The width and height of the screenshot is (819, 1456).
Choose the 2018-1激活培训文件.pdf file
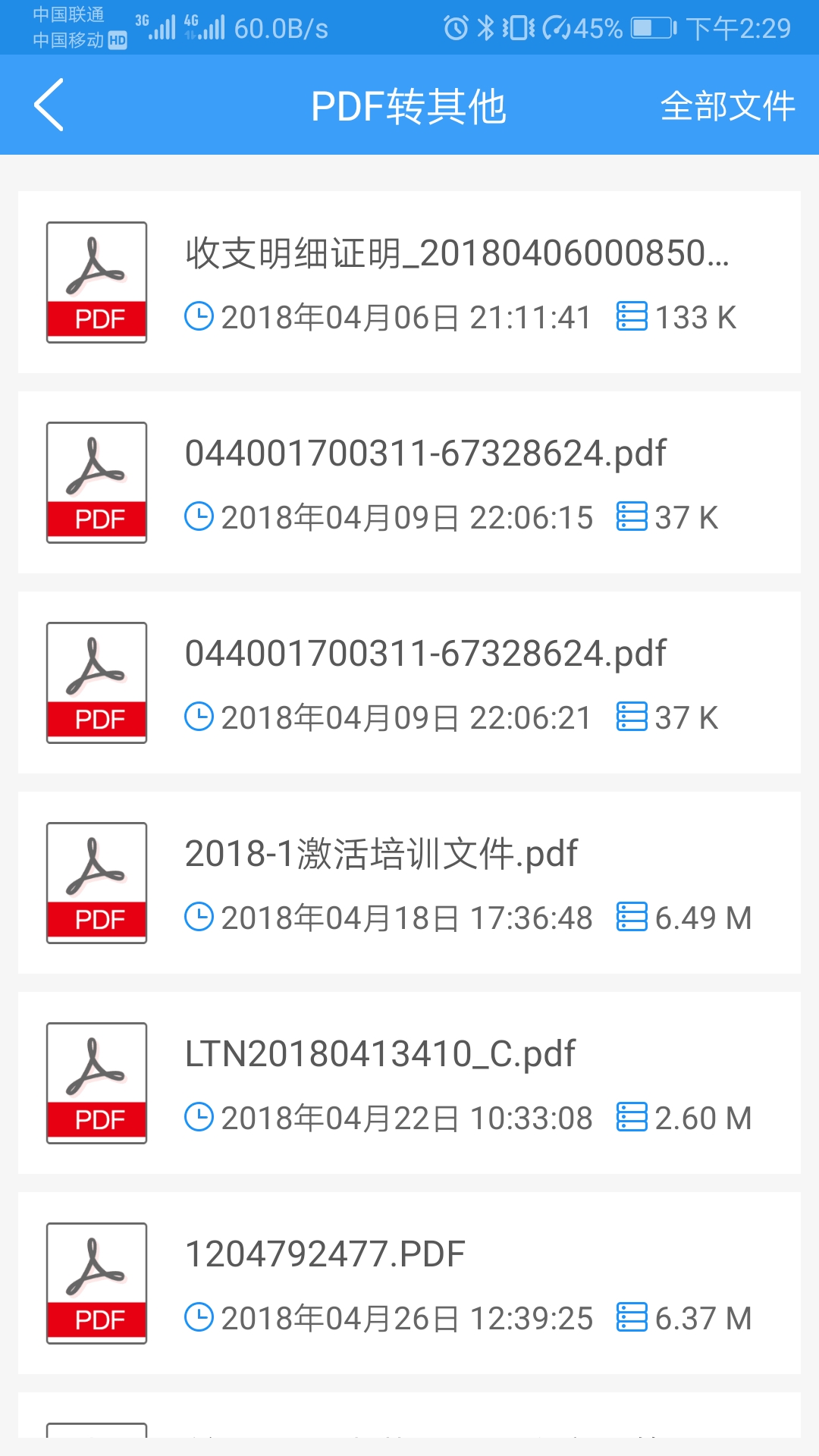point(409,883)
